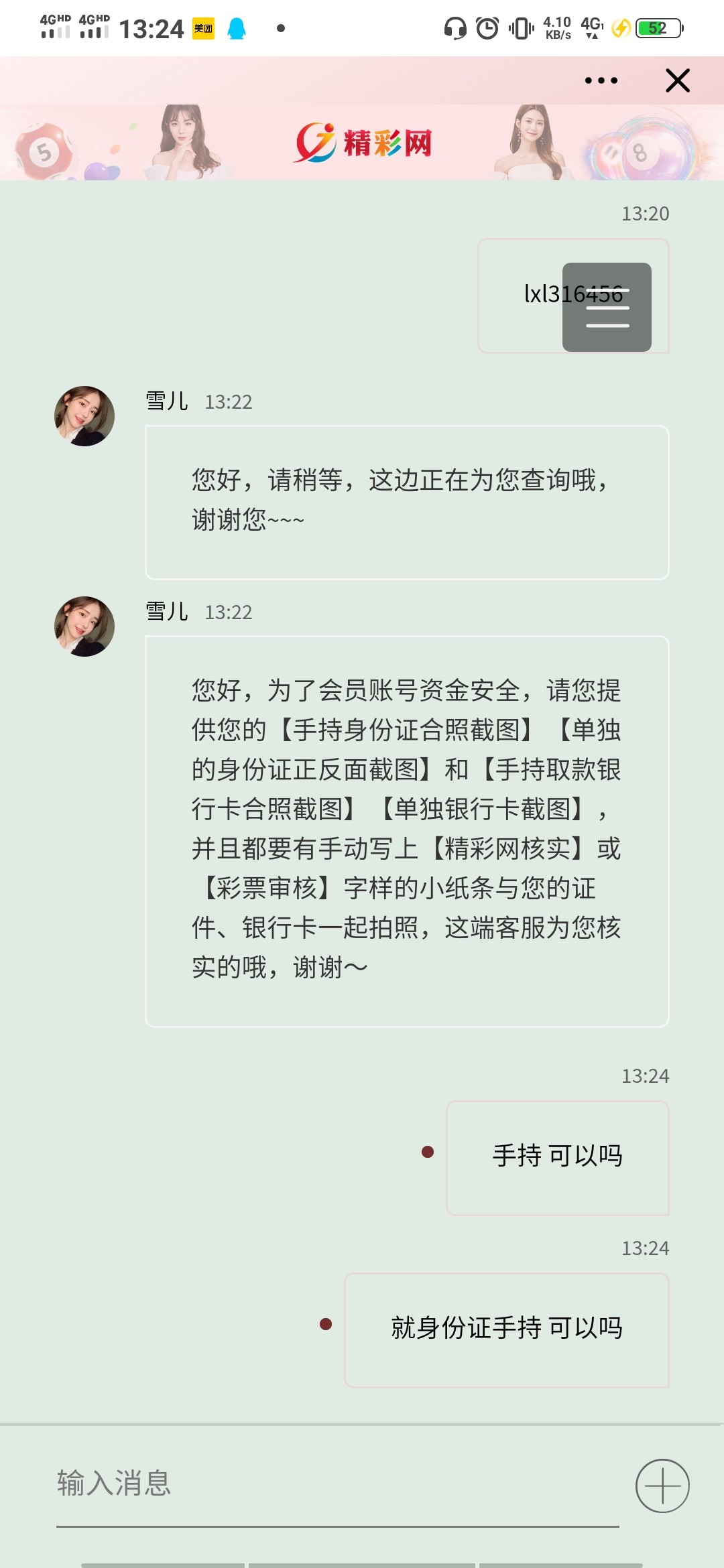Close the chat window with the X
This screenshot has width=724, height=1568.
(677, 80)
